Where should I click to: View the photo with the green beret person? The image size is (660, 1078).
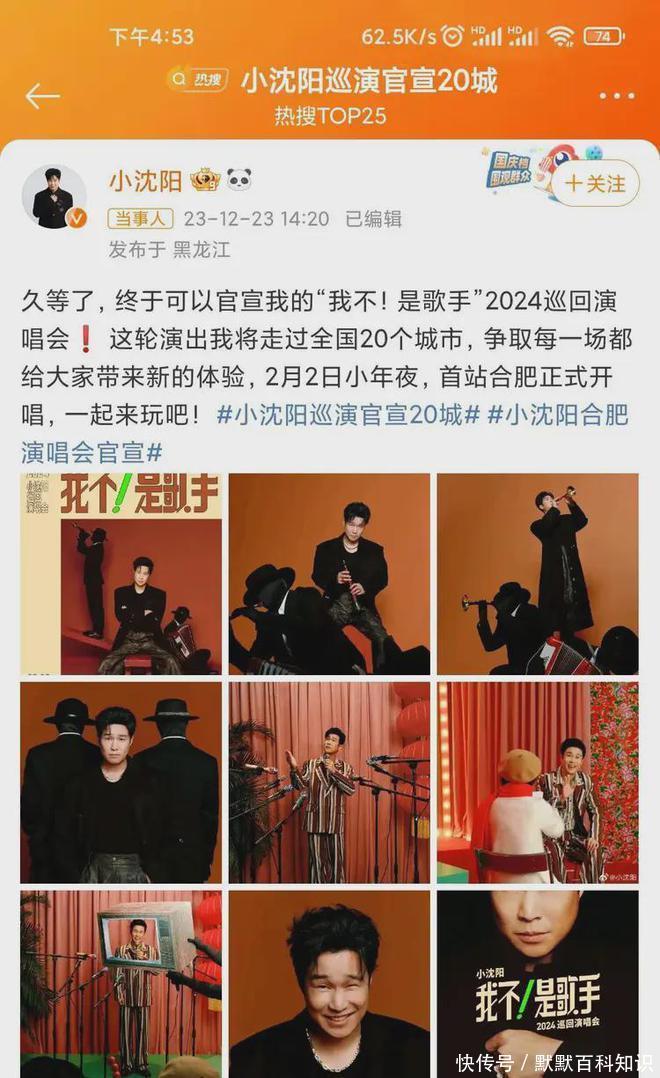pos(537,781)
